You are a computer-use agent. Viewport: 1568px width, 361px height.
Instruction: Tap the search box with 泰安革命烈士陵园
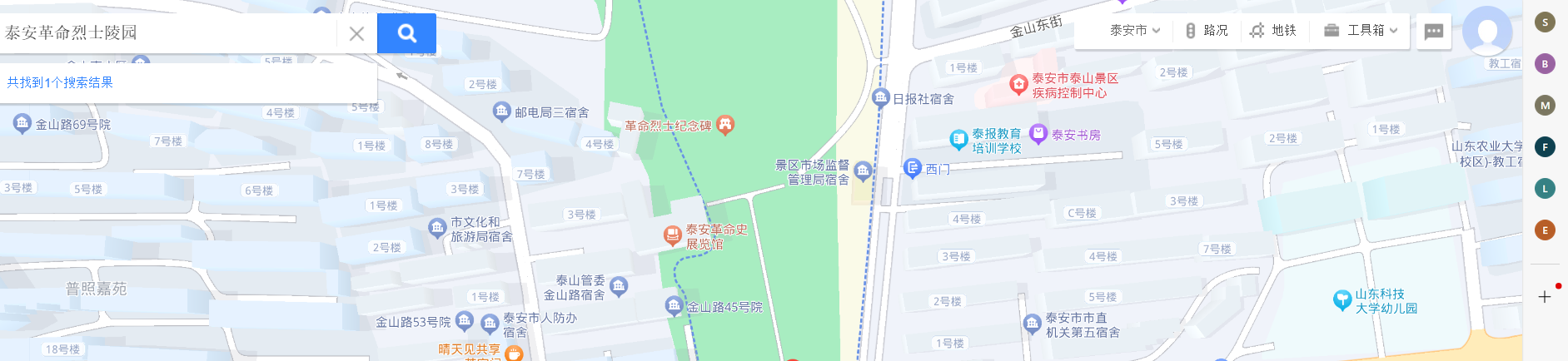coord(167,33)
